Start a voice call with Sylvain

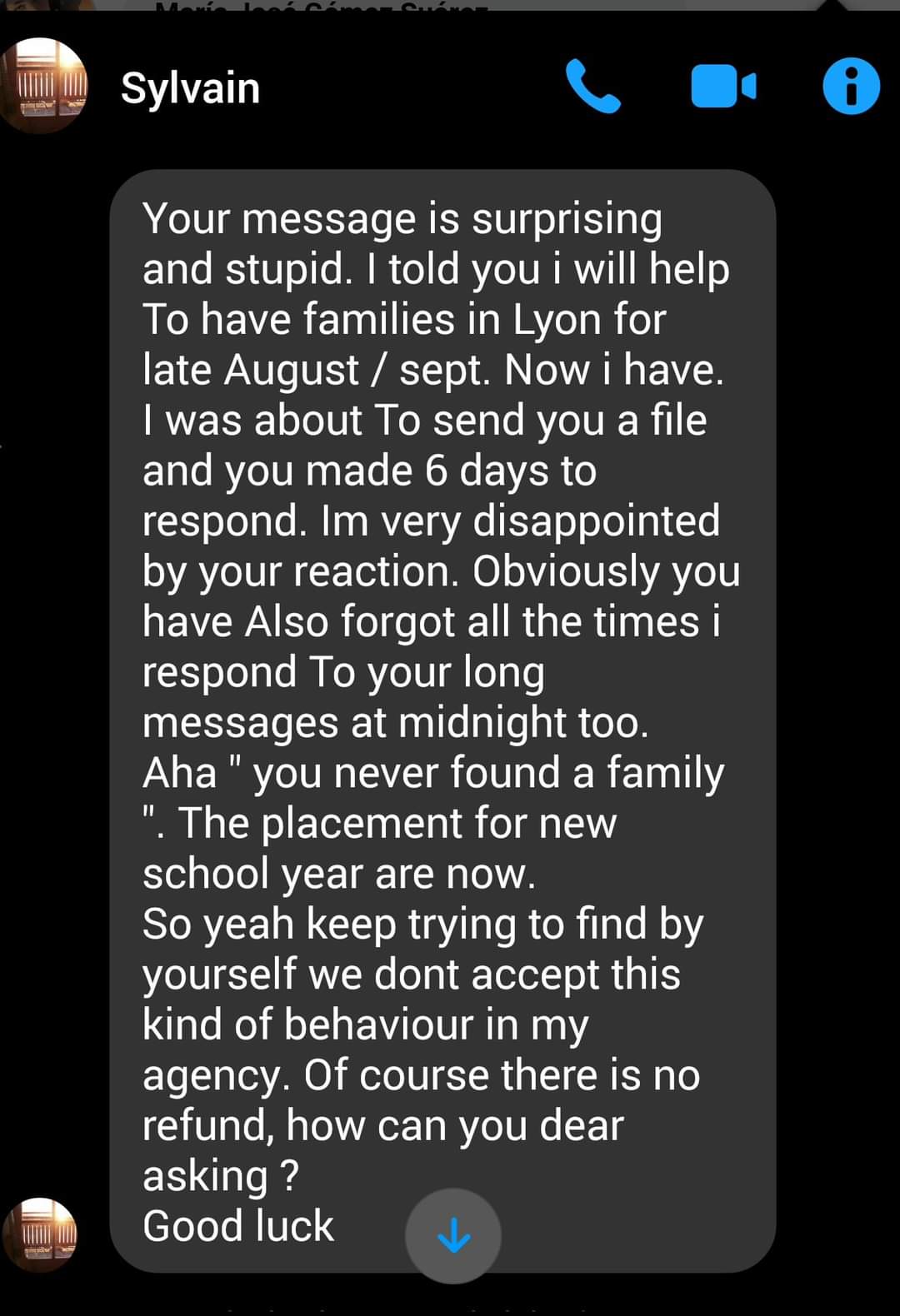click(593, 86)
